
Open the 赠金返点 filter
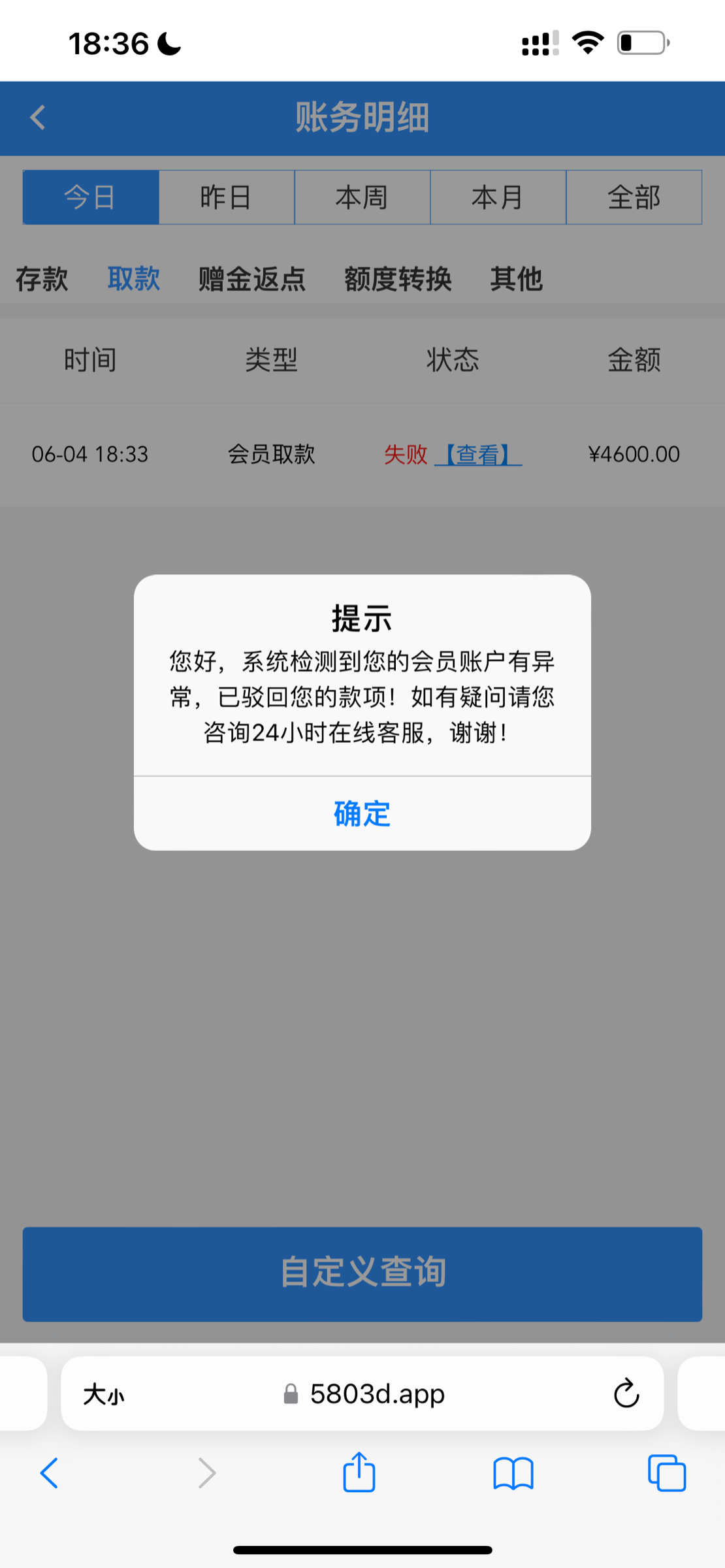point(252,278)
